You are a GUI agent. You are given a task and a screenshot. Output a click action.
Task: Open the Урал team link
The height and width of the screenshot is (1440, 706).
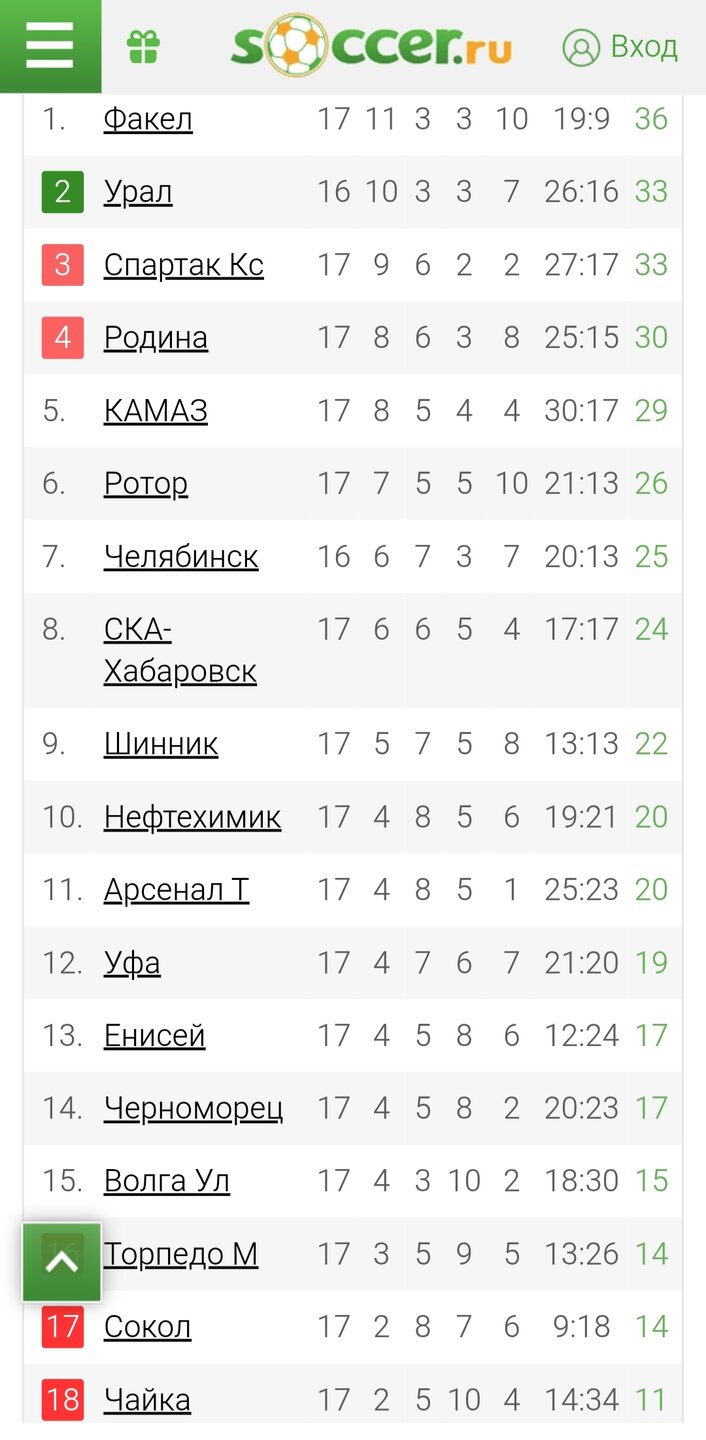point(138,192)
